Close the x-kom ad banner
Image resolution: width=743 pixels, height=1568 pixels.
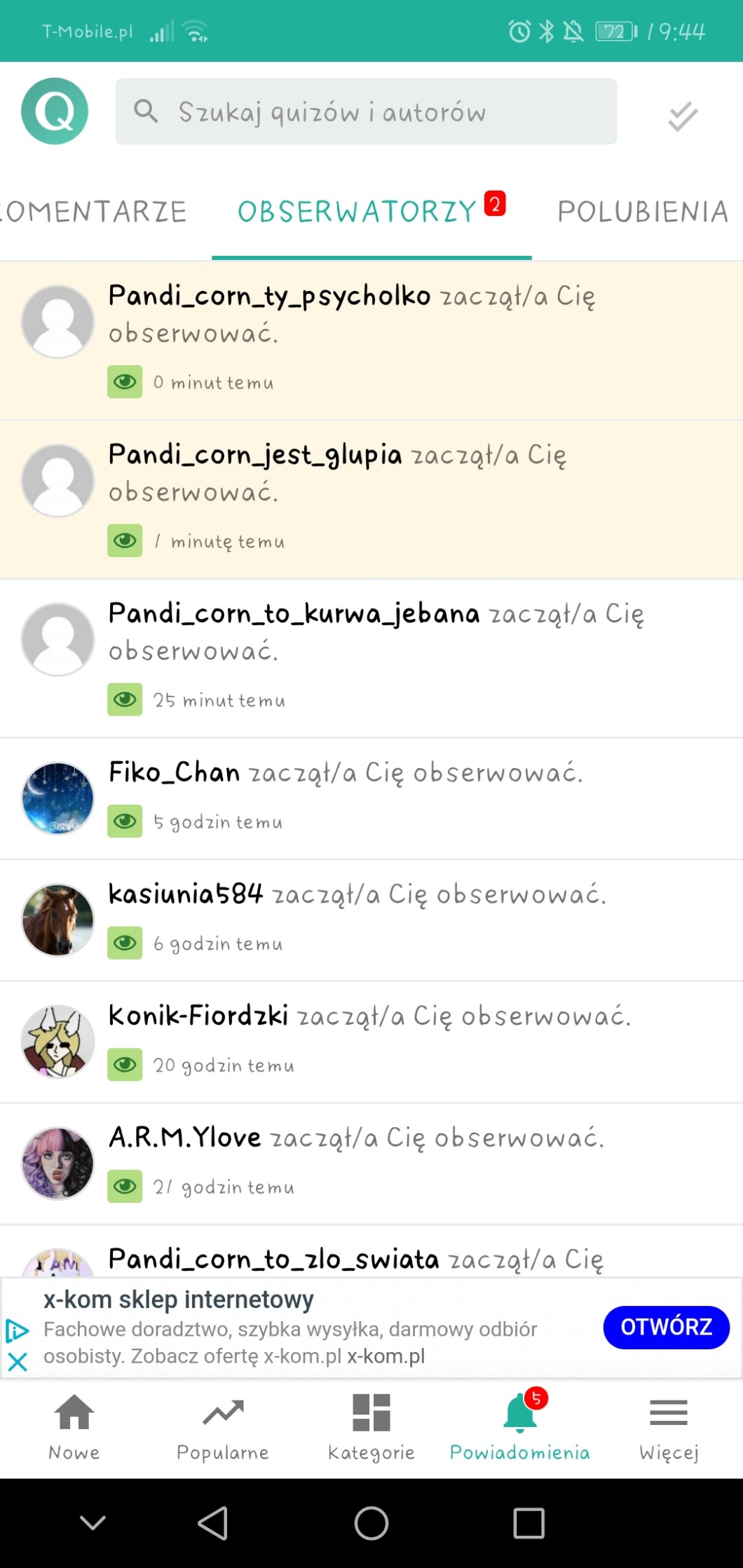[18, 1362]
